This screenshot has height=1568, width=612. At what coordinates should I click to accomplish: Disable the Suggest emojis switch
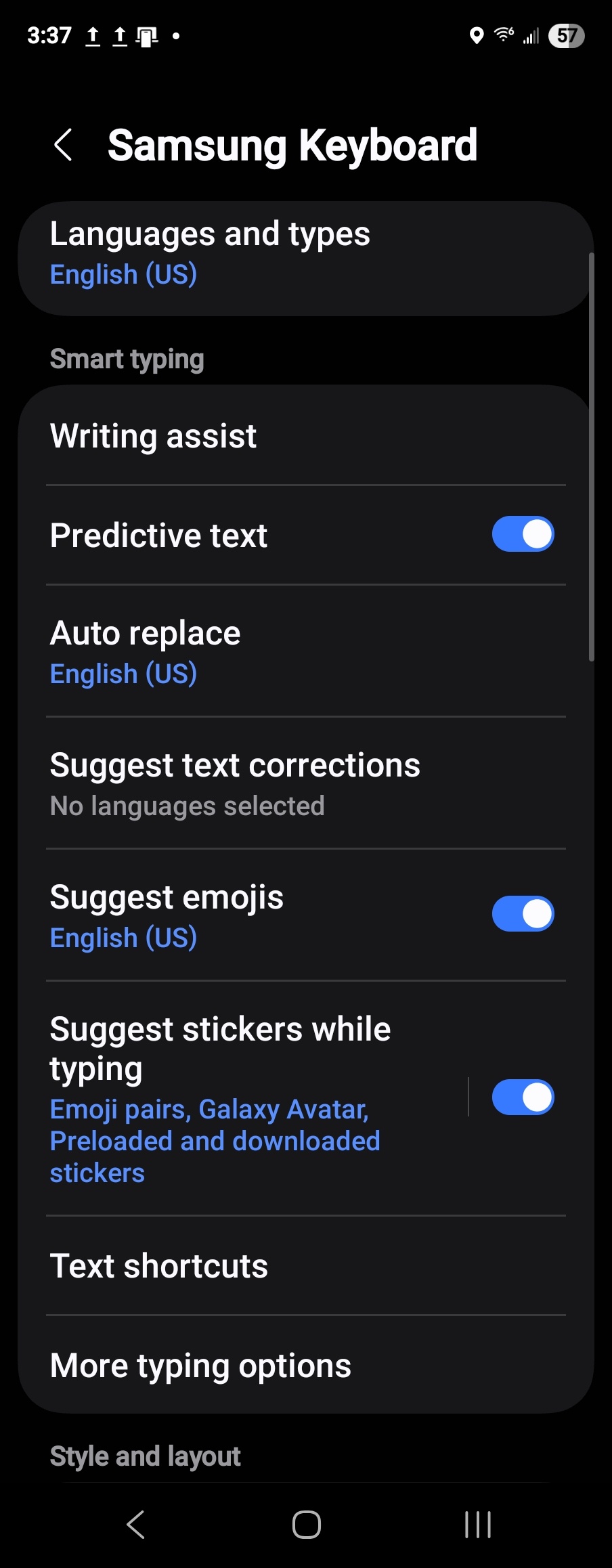coord(523,914)
